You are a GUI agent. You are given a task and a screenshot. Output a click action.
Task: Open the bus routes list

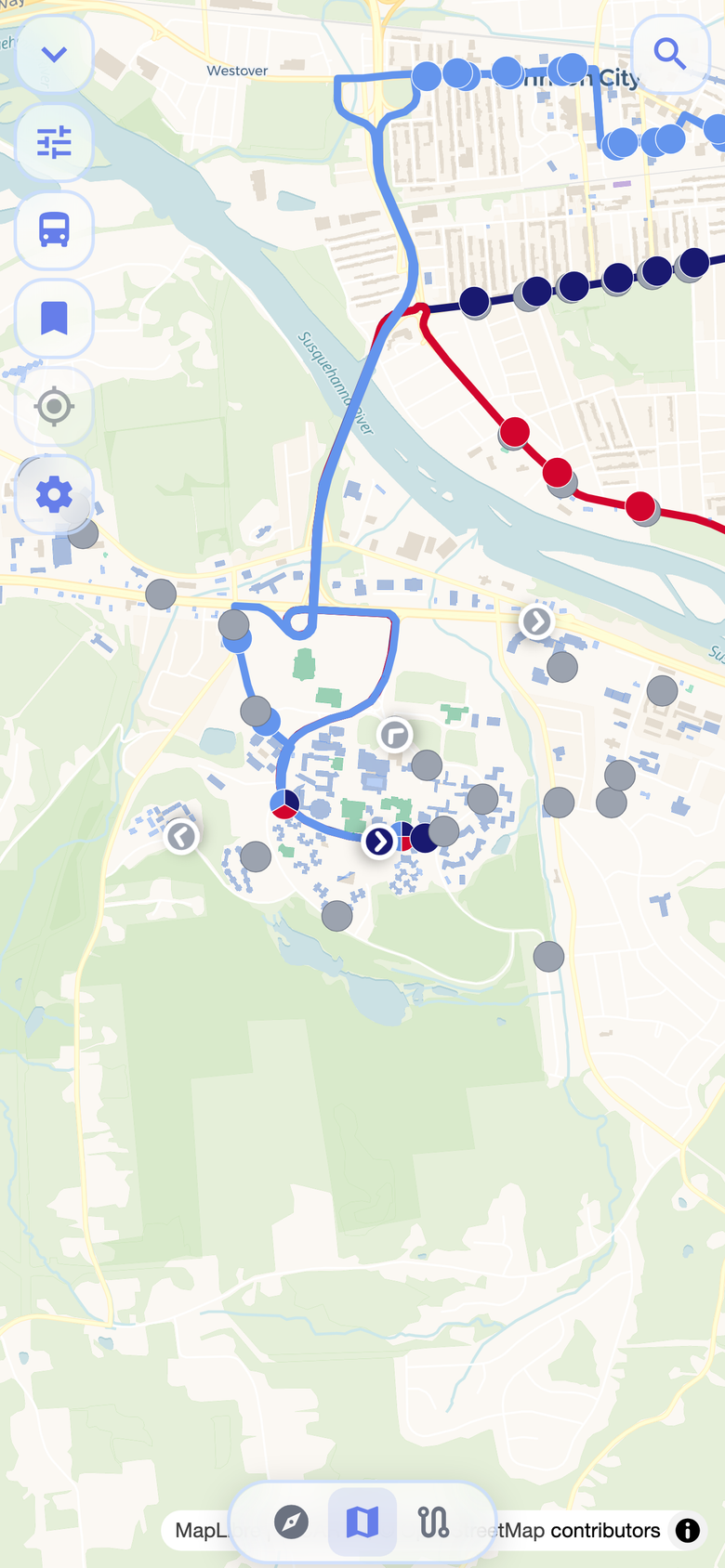54,229
